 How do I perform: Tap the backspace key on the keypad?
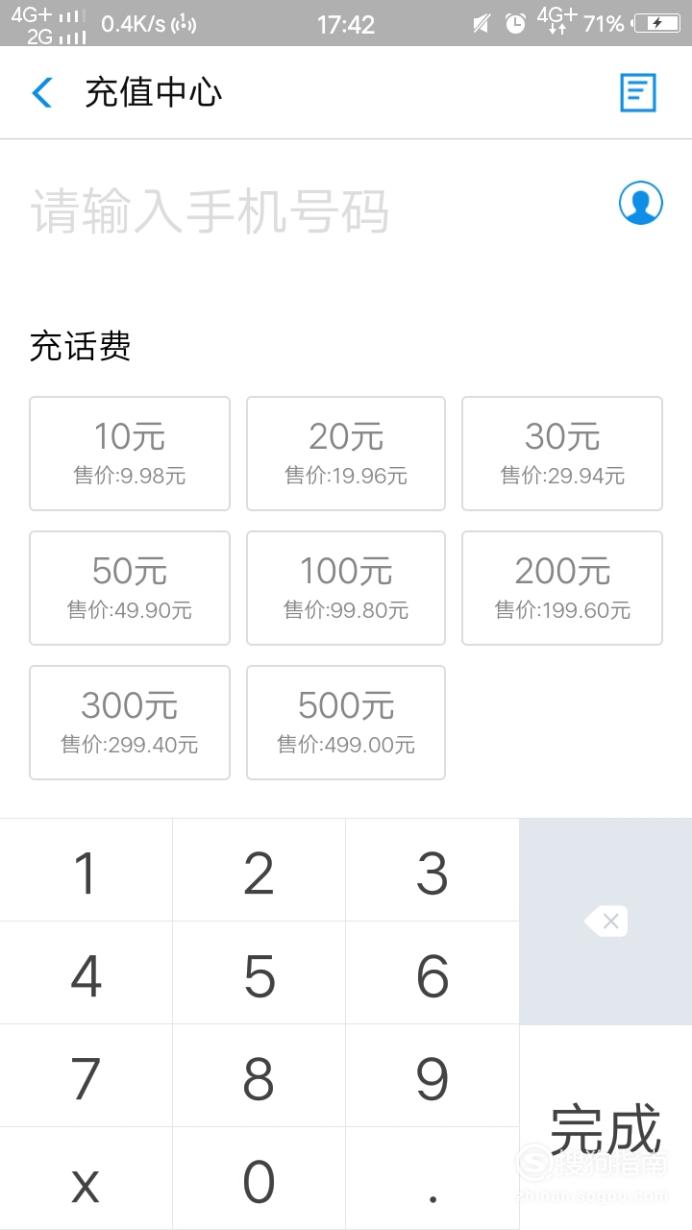[x=606, y=921]
